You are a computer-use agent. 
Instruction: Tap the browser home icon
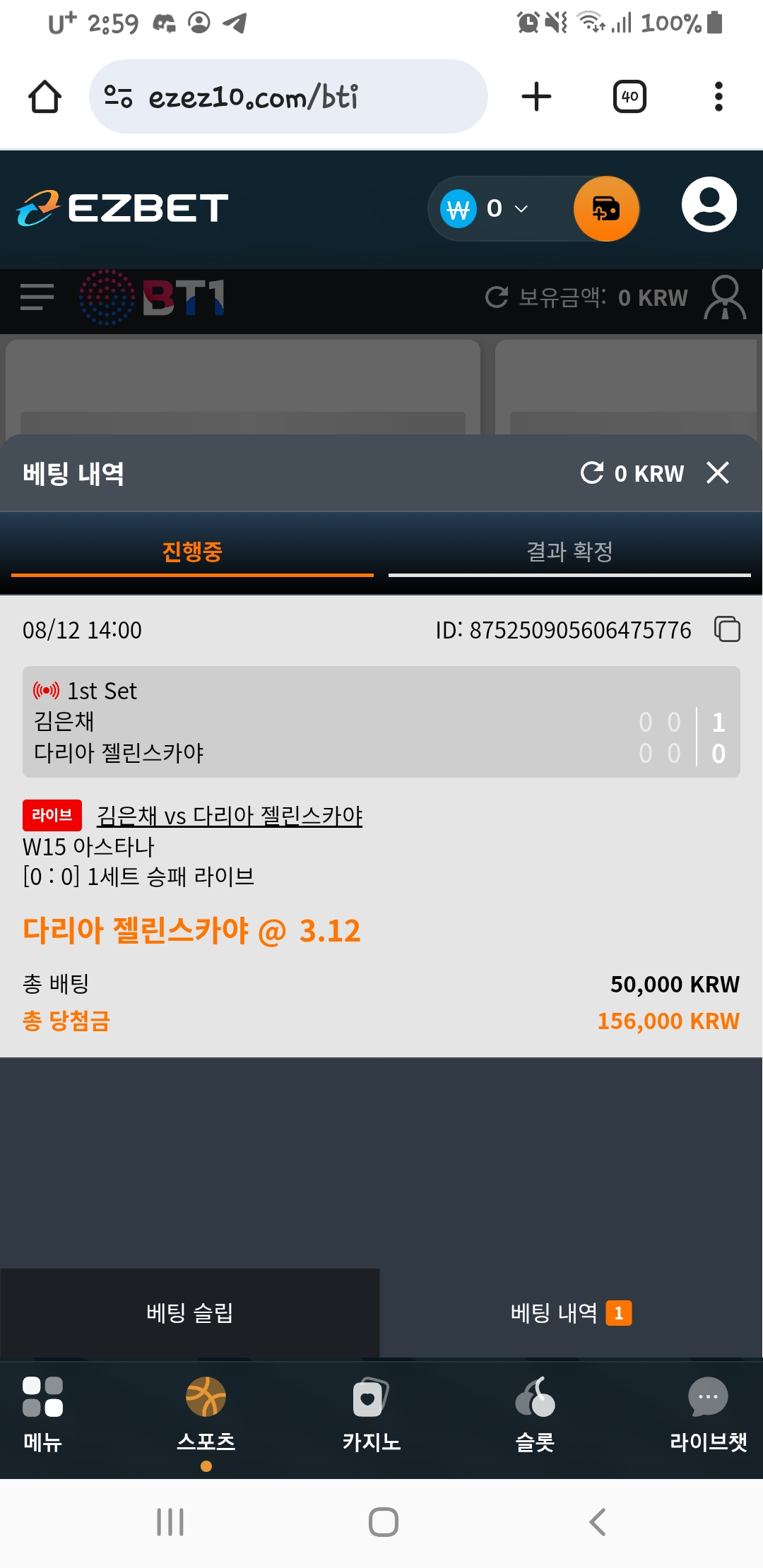(45, 97)
